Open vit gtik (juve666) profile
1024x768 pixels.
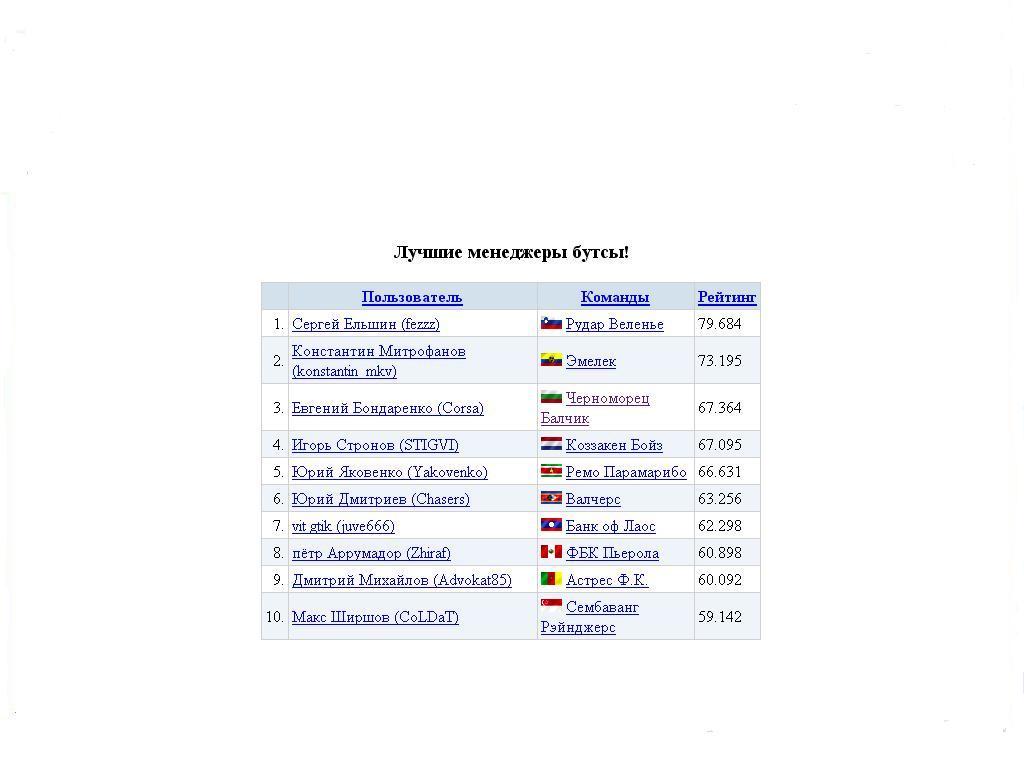[x=343, y=526]
